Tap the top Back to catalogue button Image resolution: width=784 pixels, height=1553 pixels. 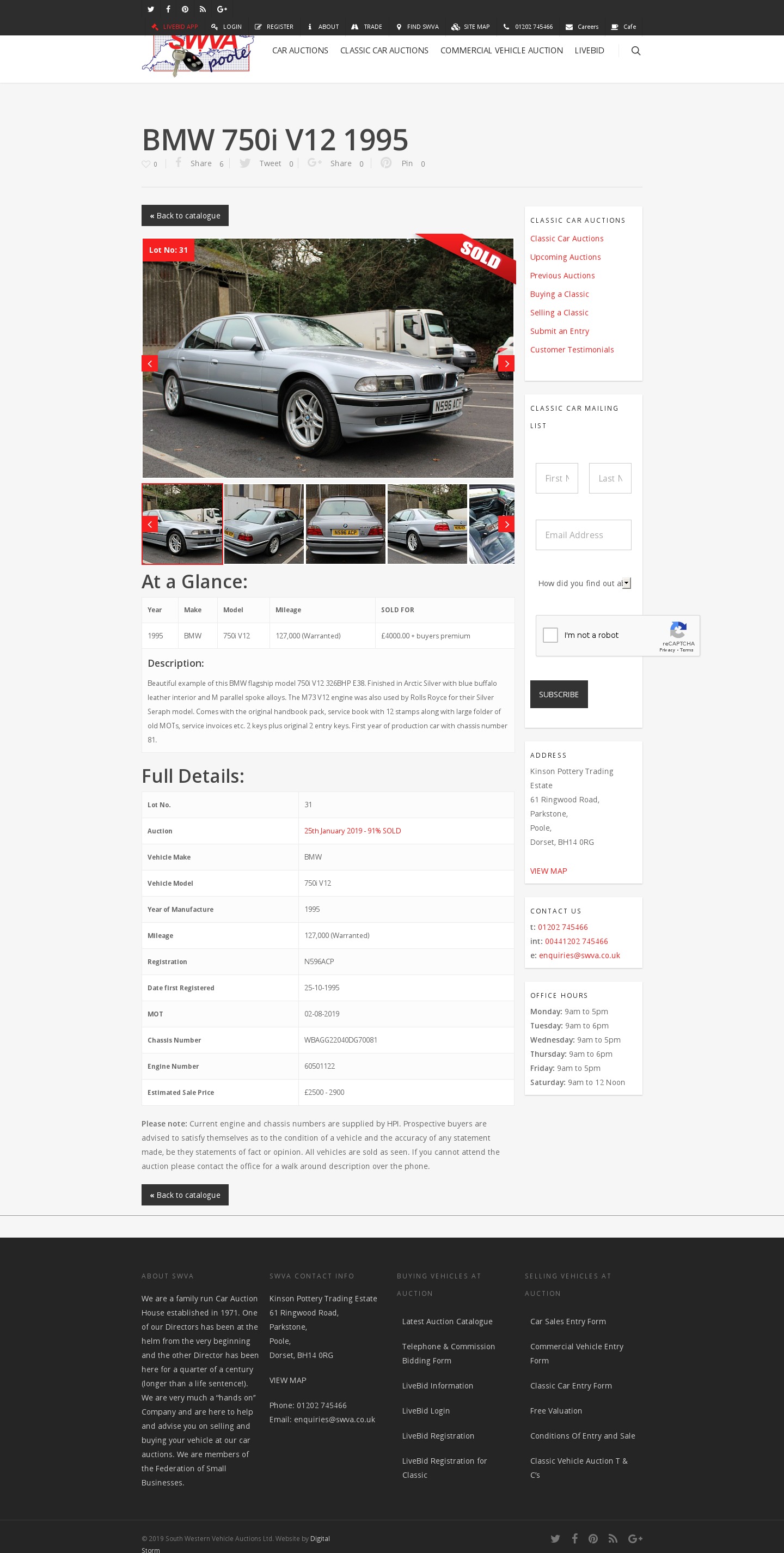[x=185, y=215]
